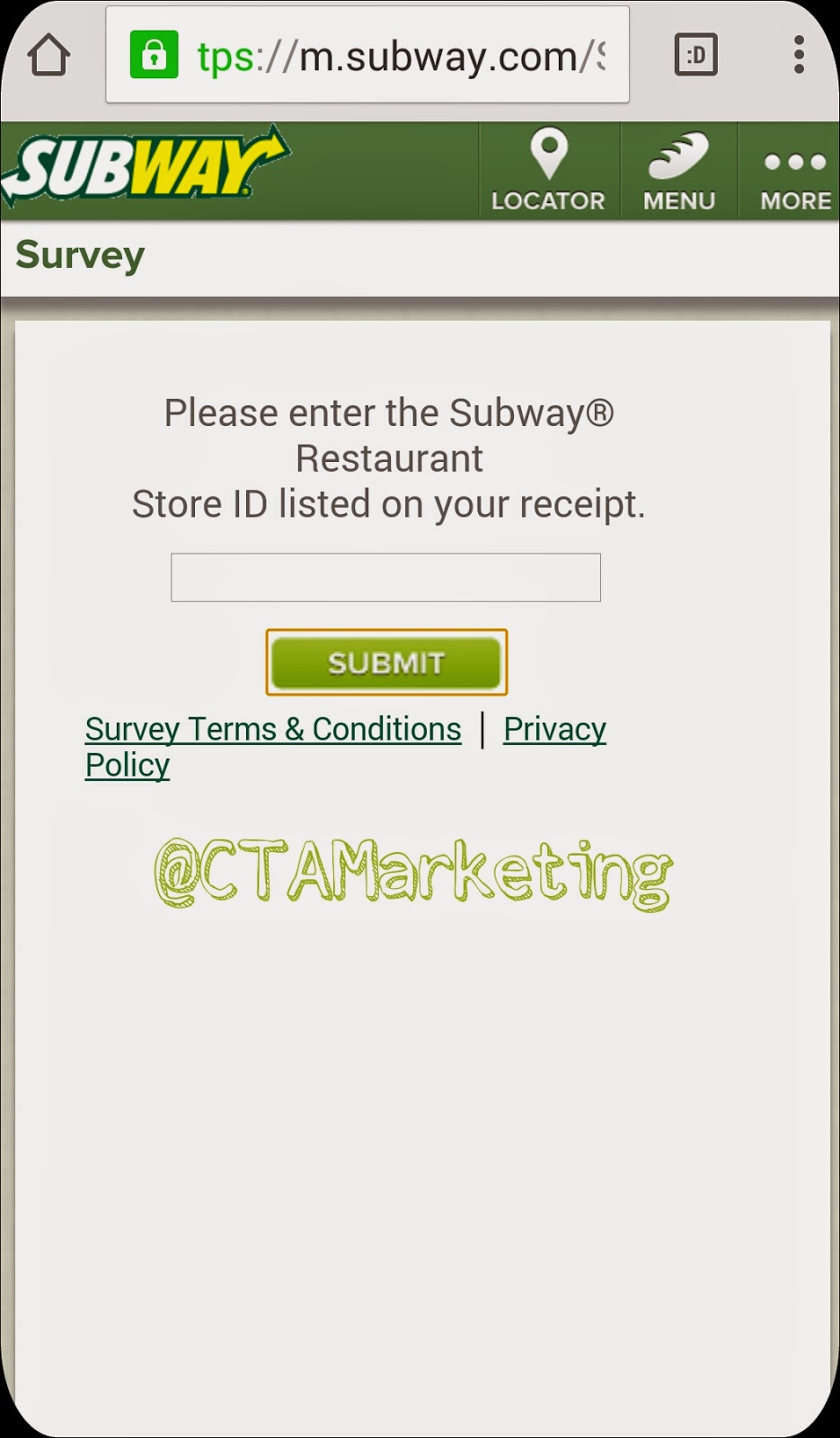Submit the Store ID
This screenshot has width=840, height=1438.
[x=386, y=663]
